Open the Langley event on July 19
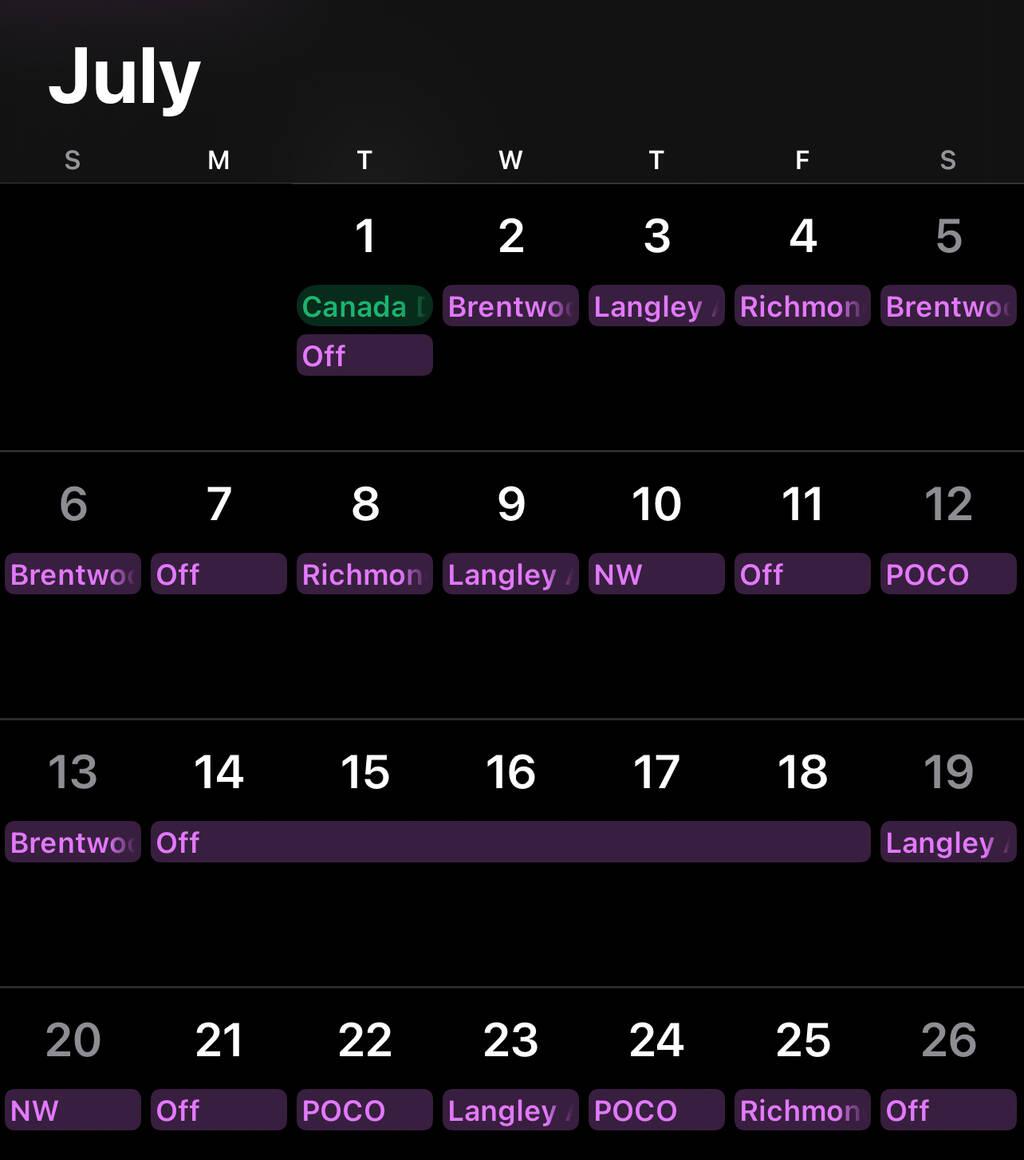 click(948, 842)
